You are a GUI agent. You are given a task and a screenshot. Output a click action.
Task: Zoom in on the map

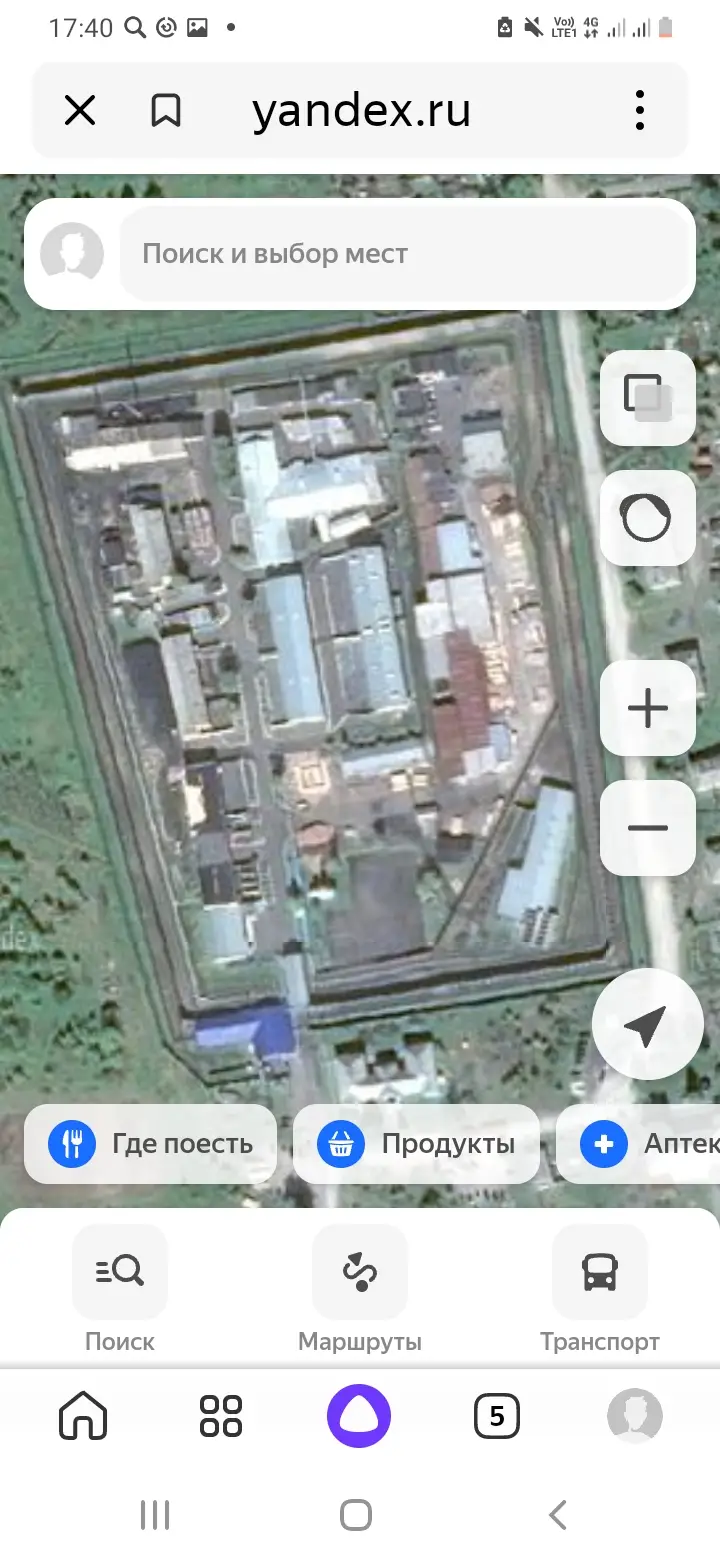pos(647,708)
